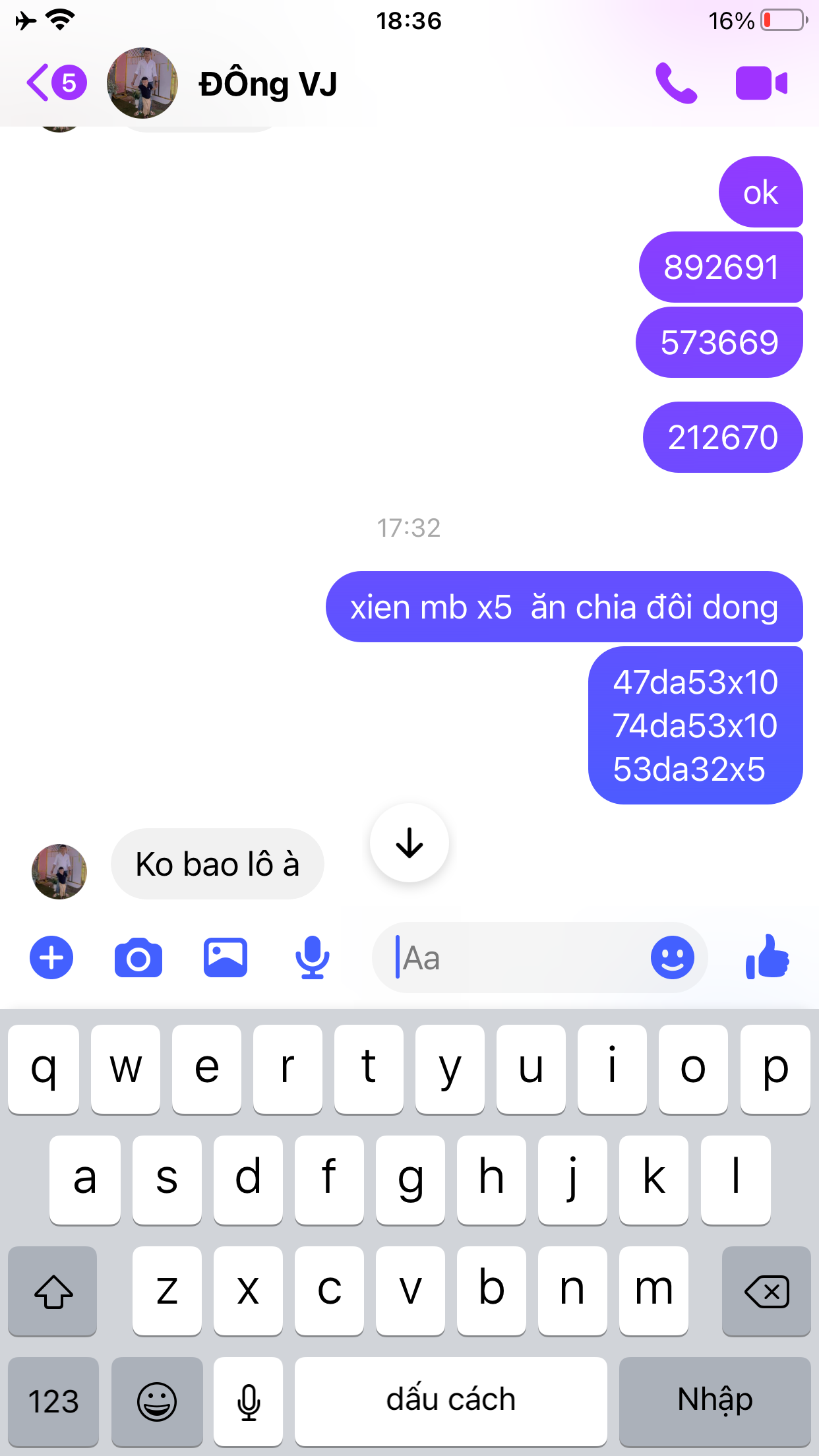The image size is (819, 1456).
Task: Open the photo gallery picker
Action: pyautogui.click(x=226, y=957)
